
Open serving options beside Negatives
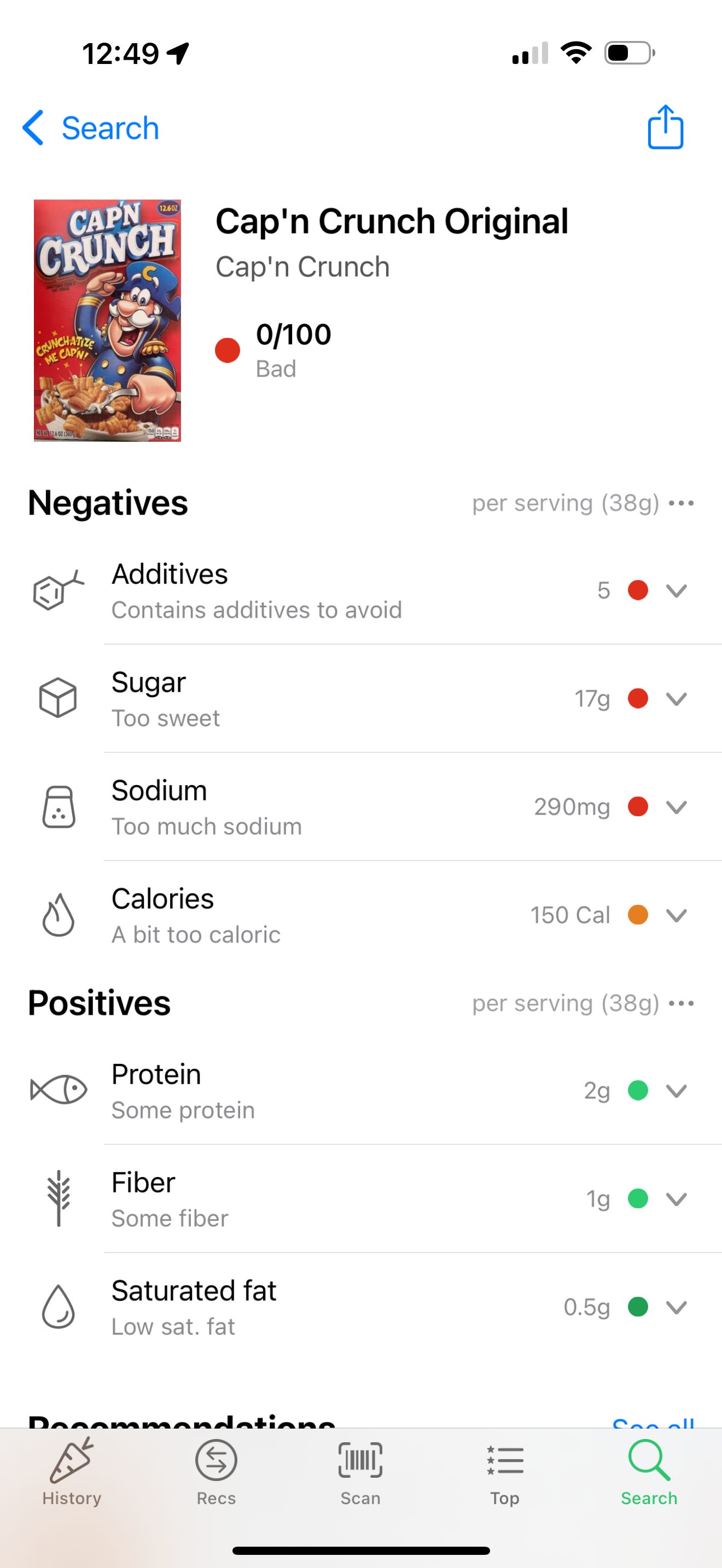point(680,504)
